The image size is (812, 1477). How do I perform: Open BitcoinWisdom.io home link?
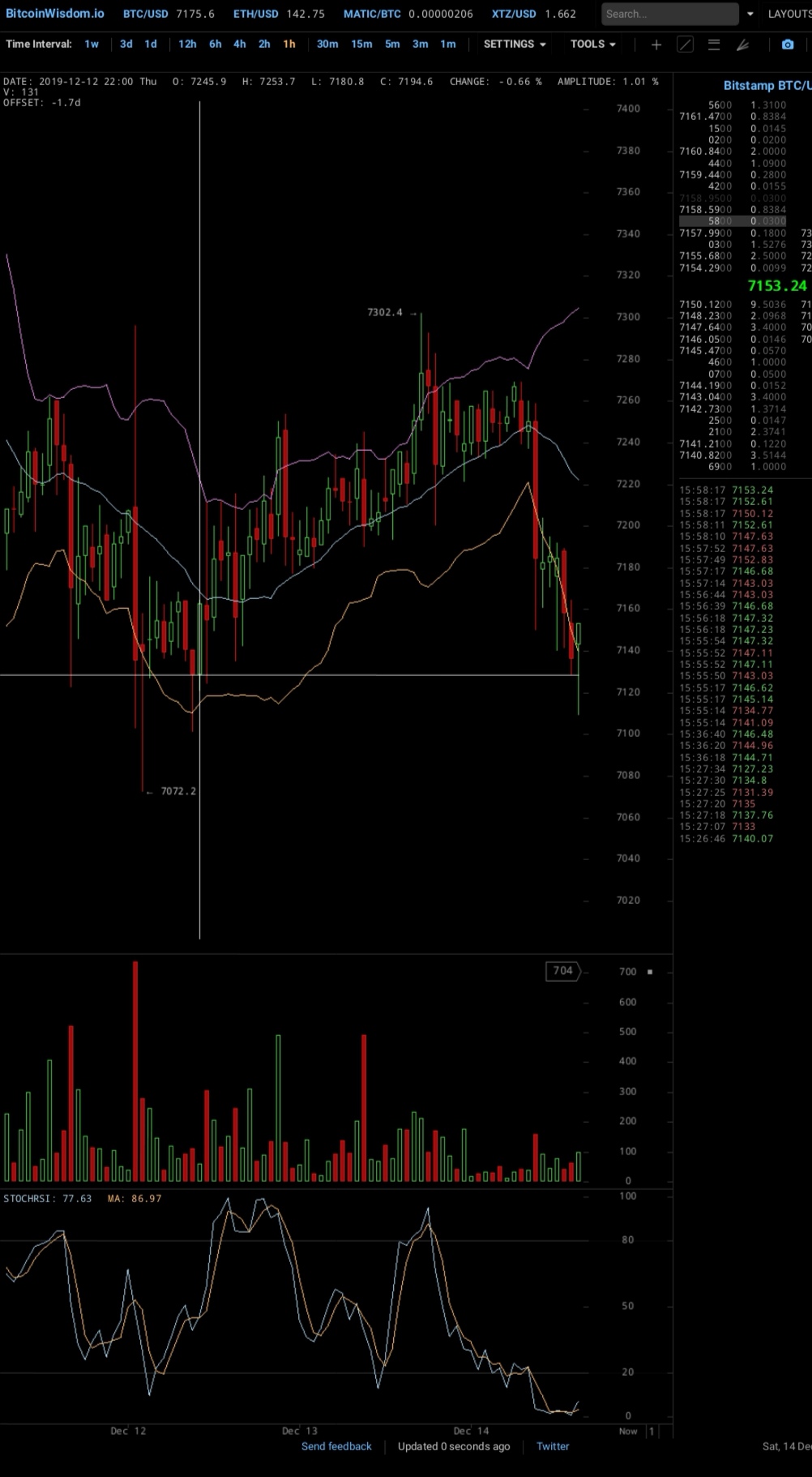[x=55, y=14]
